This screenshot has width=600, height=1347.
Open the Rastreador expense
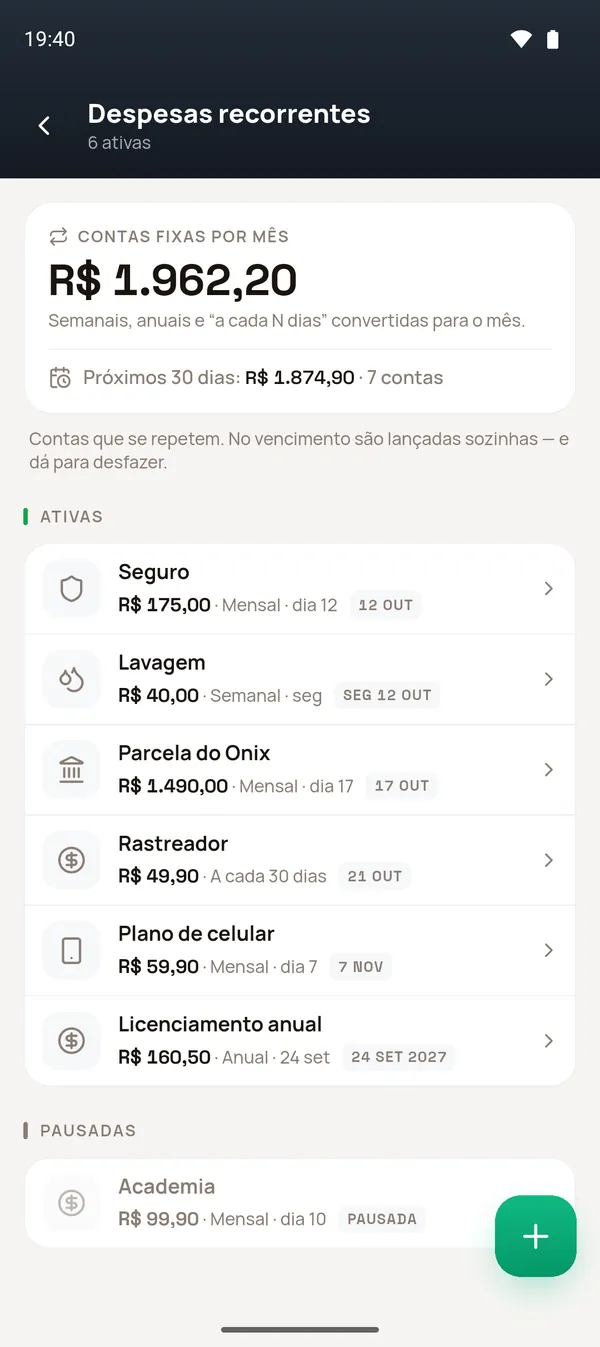(x=300, y=861)
